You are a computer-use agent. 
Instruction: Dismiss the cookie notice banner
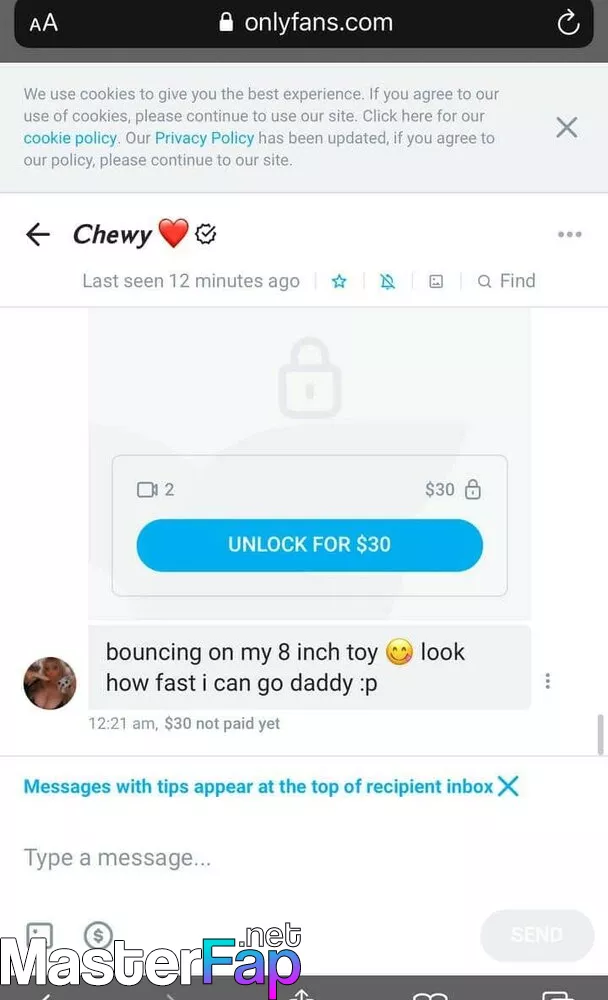pyautogui.click(x=567, y=128)
